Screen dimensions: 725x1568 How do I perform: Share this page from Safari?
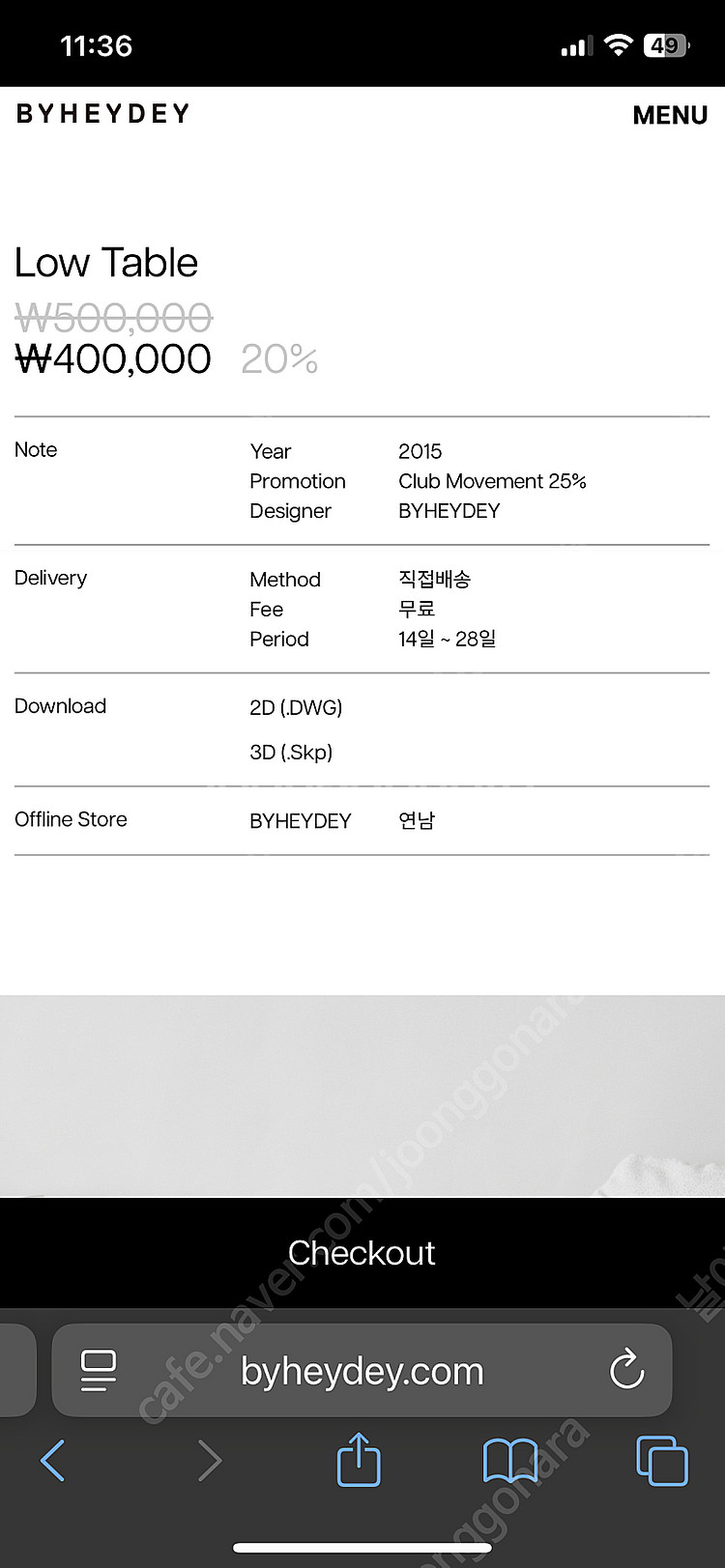coord(359,1459)
